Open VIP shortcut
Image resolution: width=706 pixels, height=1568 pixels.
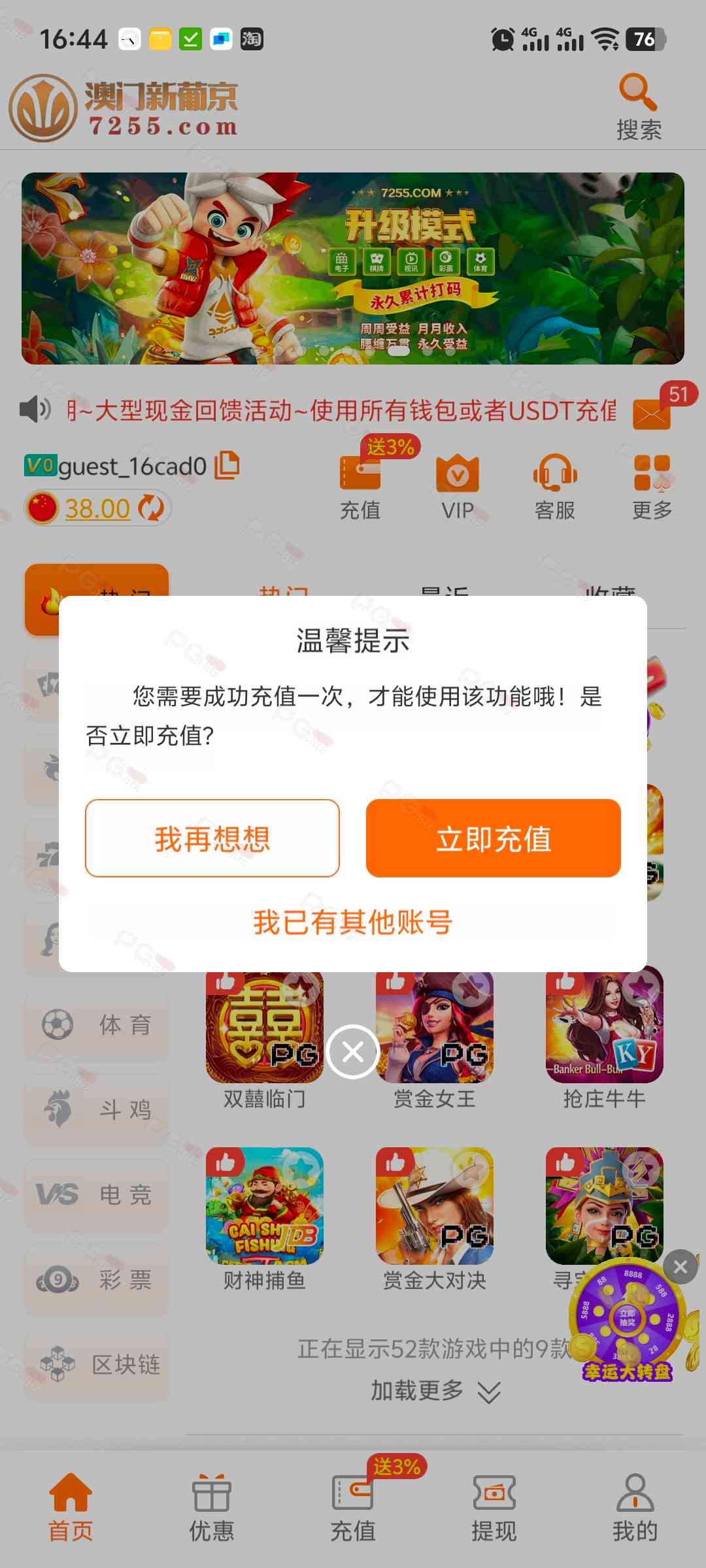pyautogui.click(x=457, y=487)
